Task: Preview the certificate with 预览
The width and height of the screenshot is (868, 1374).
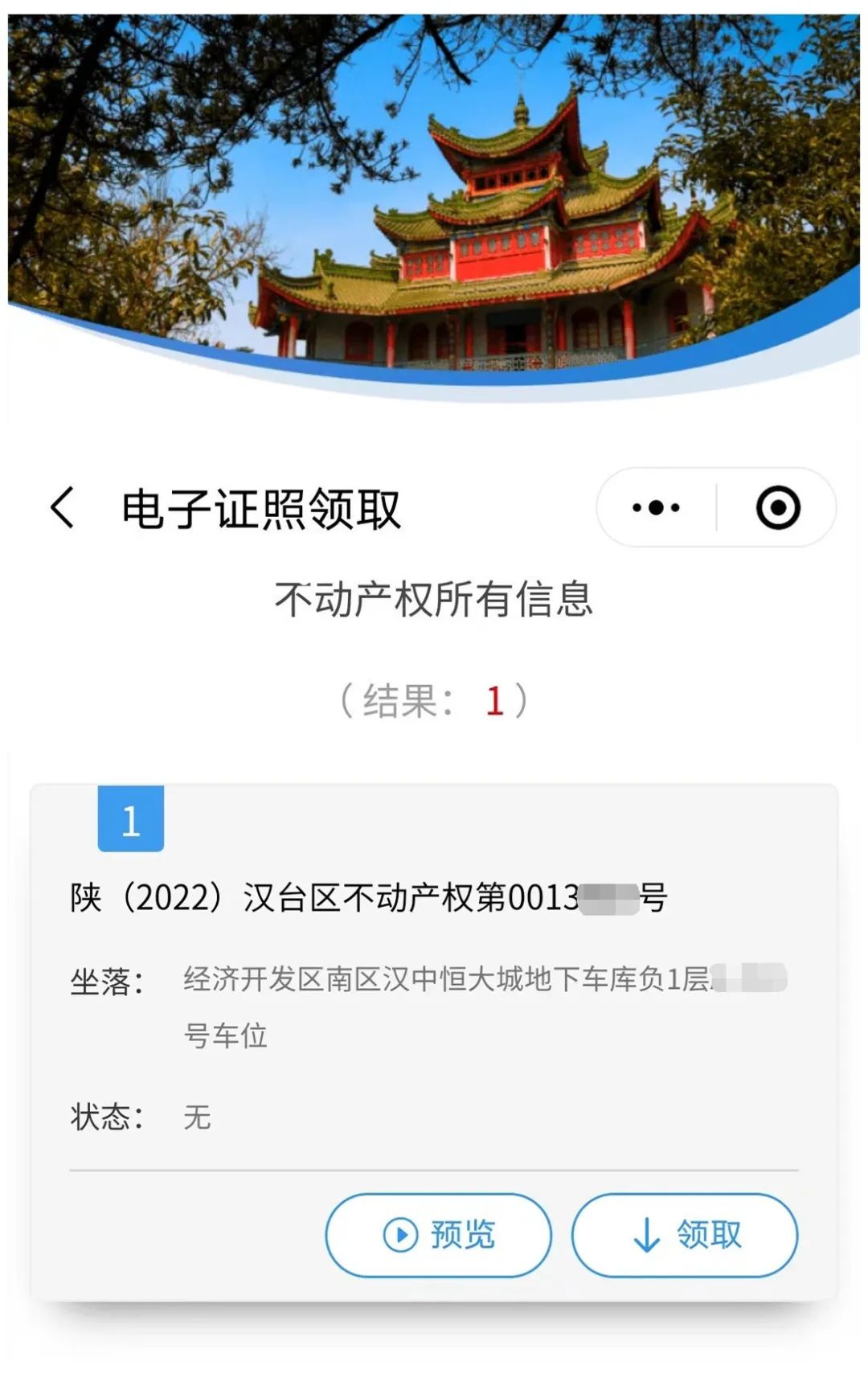Action: click(x=439, y=1235)
